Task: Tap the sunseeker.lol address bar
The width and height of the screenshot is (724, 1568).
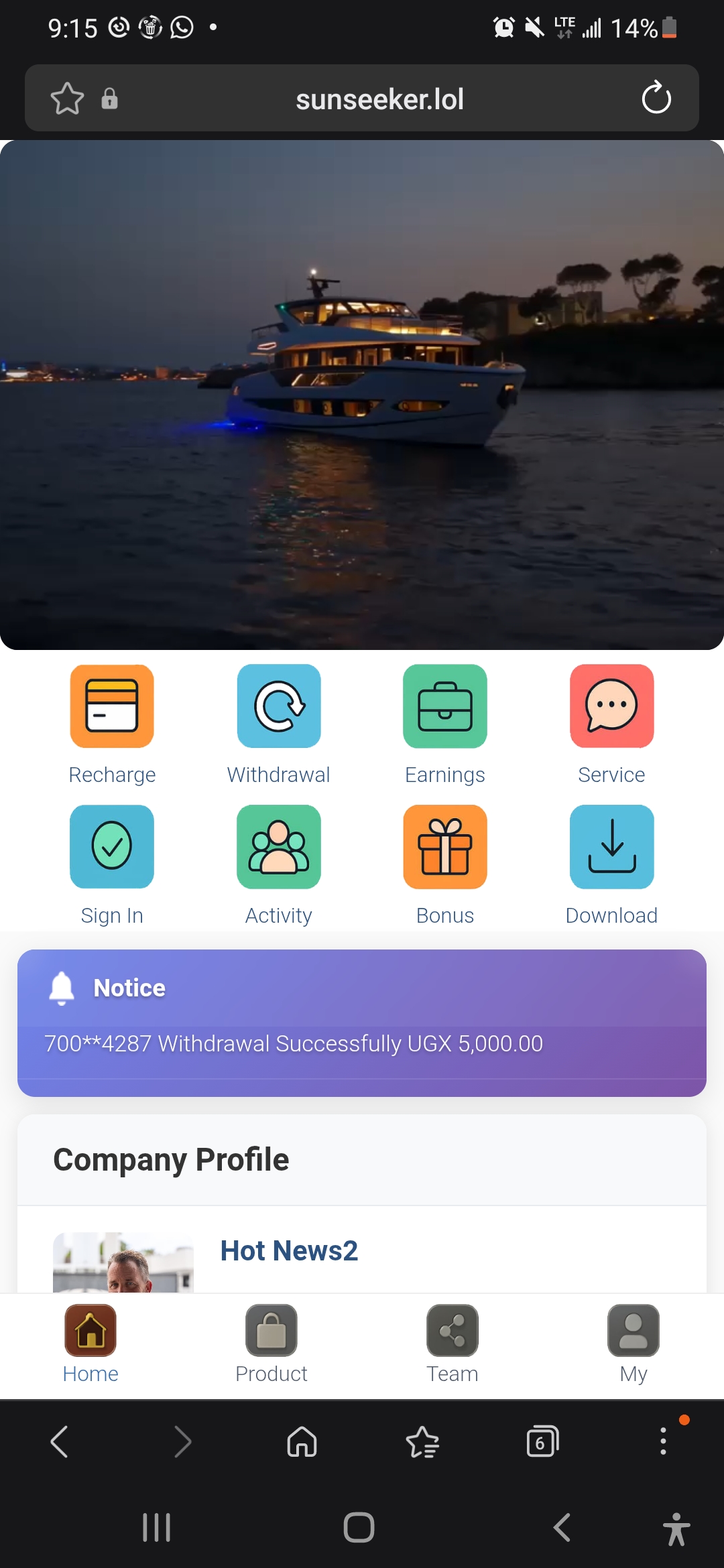Action: tap(362, 99)
